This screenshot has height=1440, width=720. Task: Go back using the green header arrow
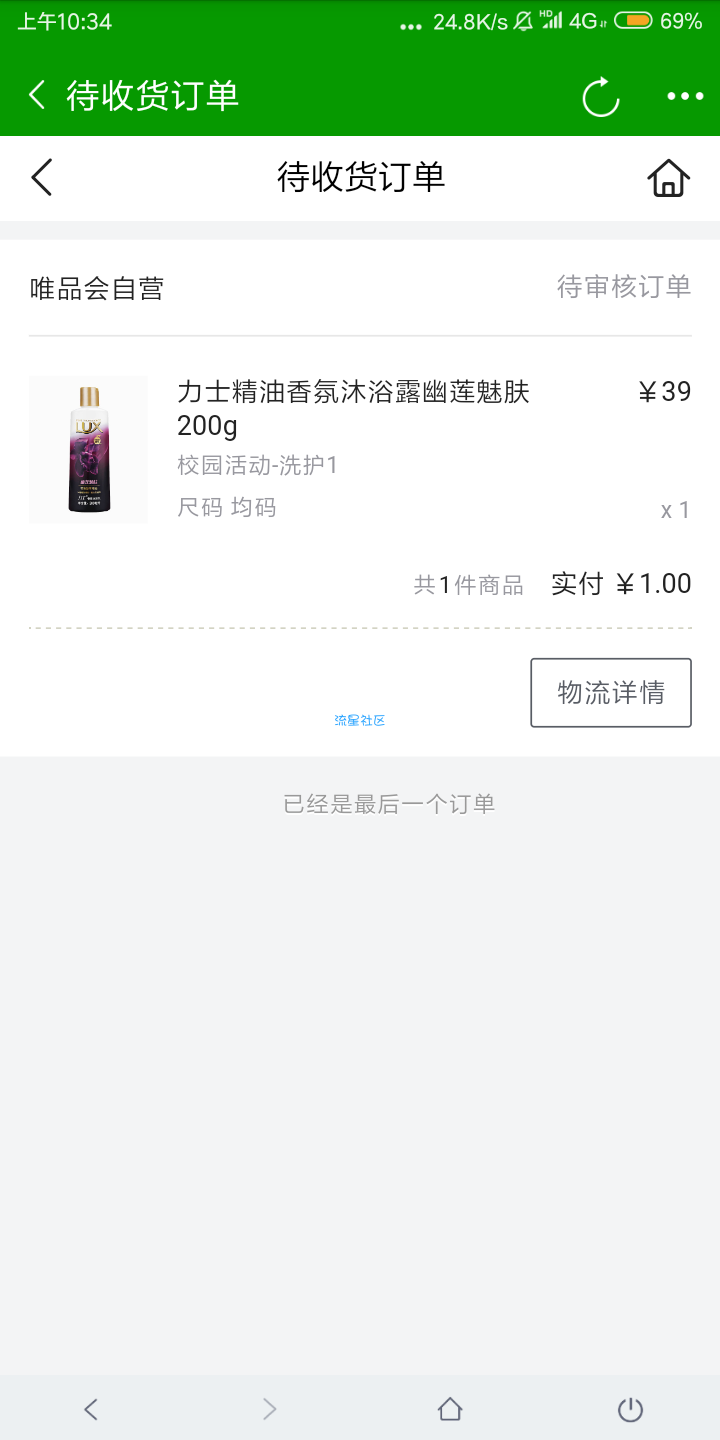(37, 96)
